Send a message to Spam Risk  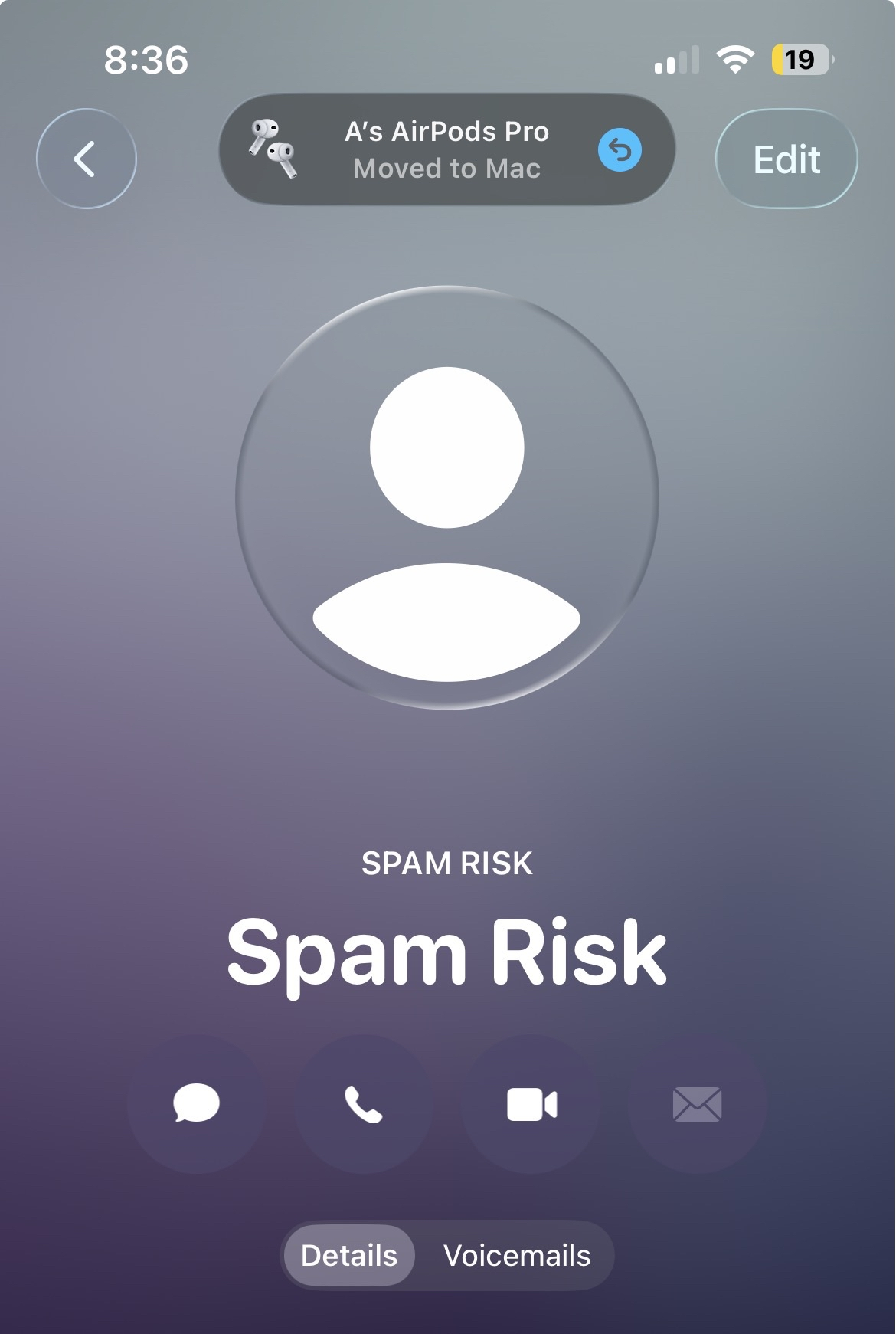(197, 1103)
